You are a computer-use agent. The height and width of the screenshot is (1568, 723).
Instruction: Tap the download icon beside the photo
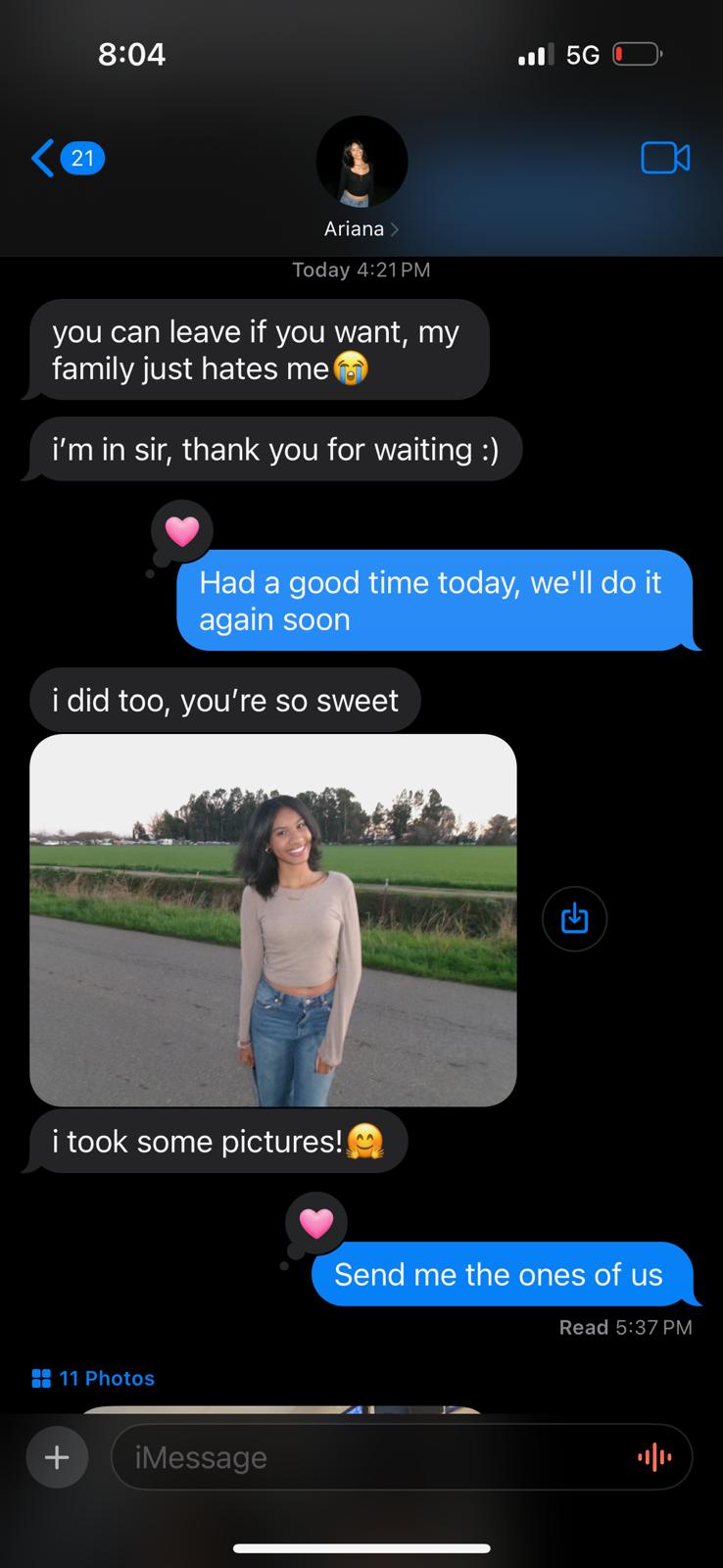click(574, 918)
